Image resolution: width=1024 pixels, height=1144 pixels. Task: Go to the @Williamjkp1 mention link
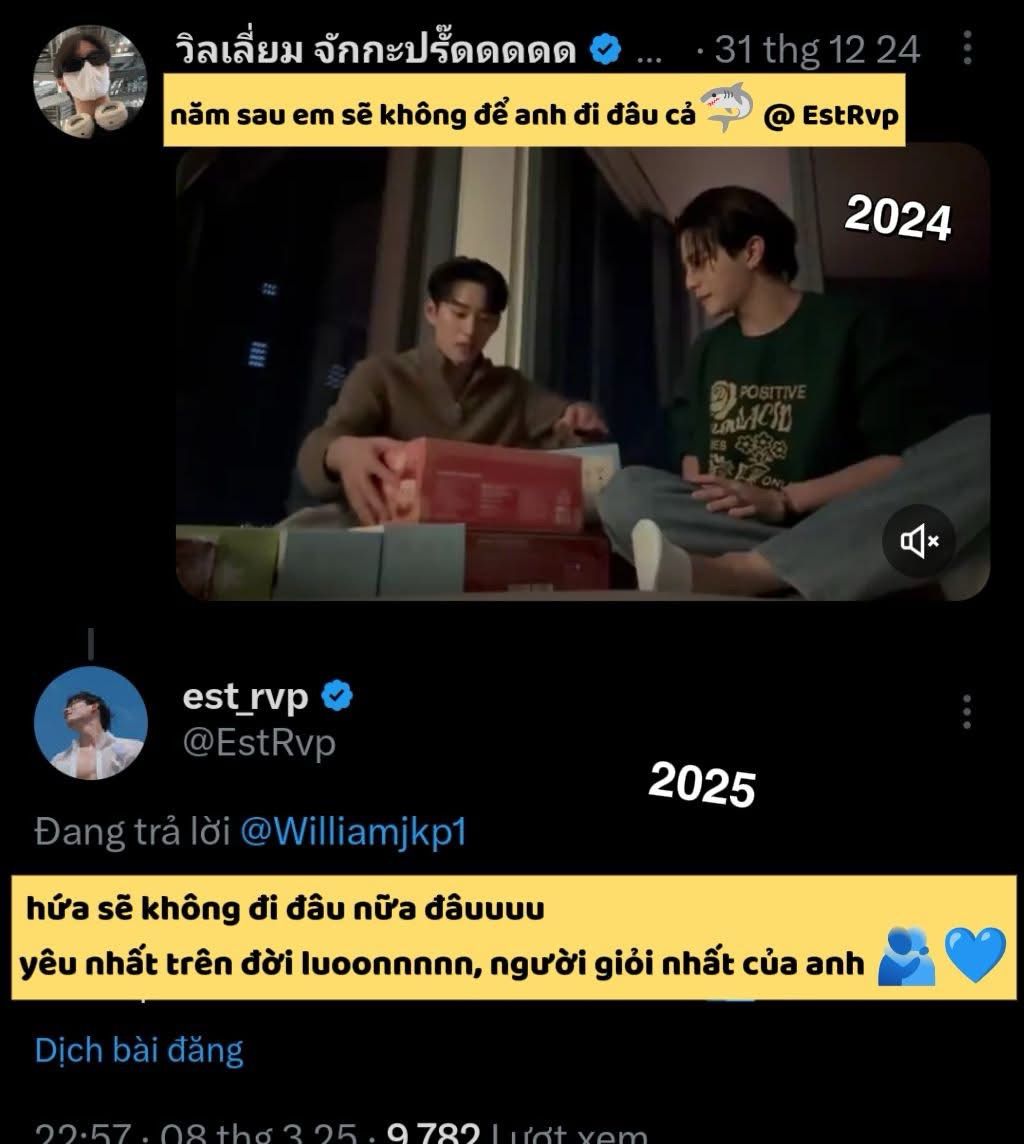click(x=353, y=832)
